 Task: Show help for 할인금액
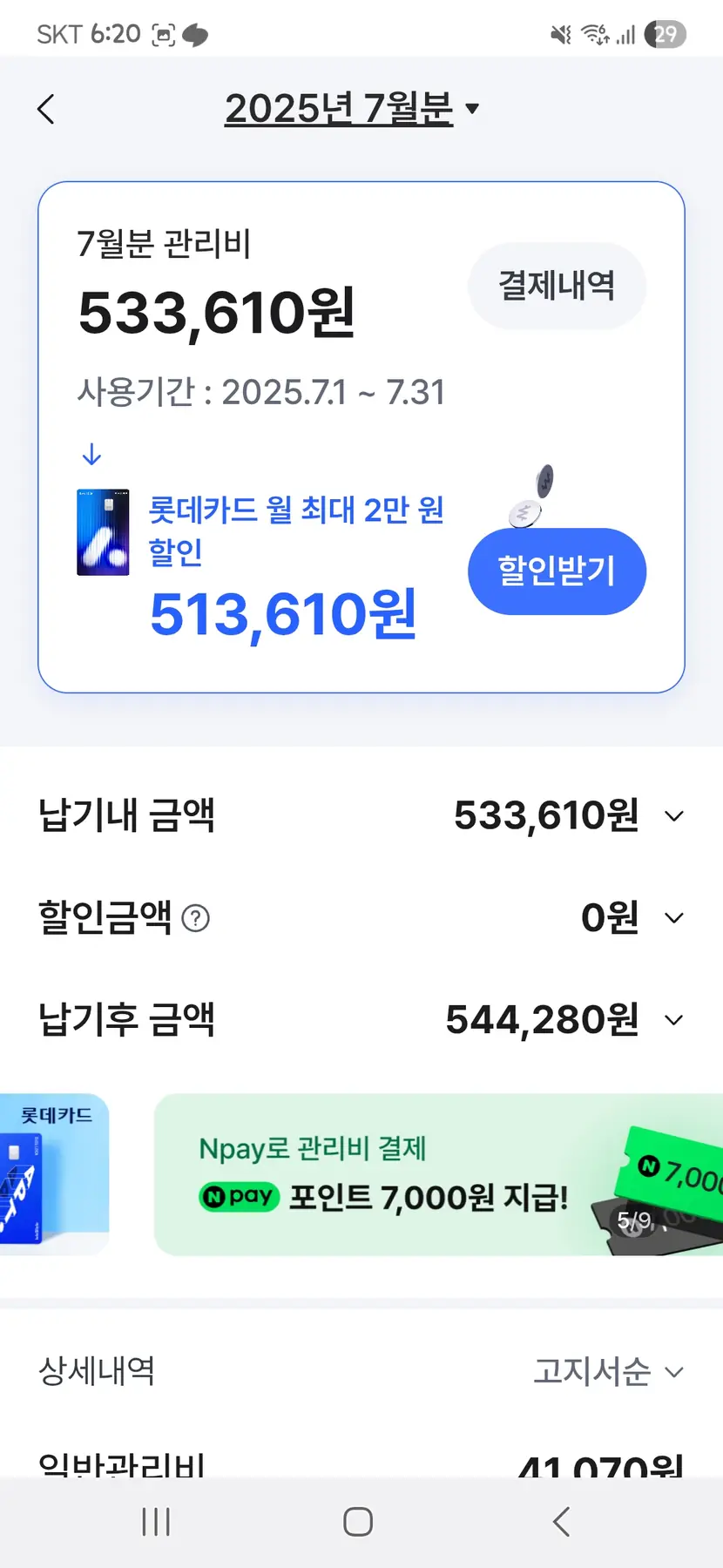coord(196,918)
